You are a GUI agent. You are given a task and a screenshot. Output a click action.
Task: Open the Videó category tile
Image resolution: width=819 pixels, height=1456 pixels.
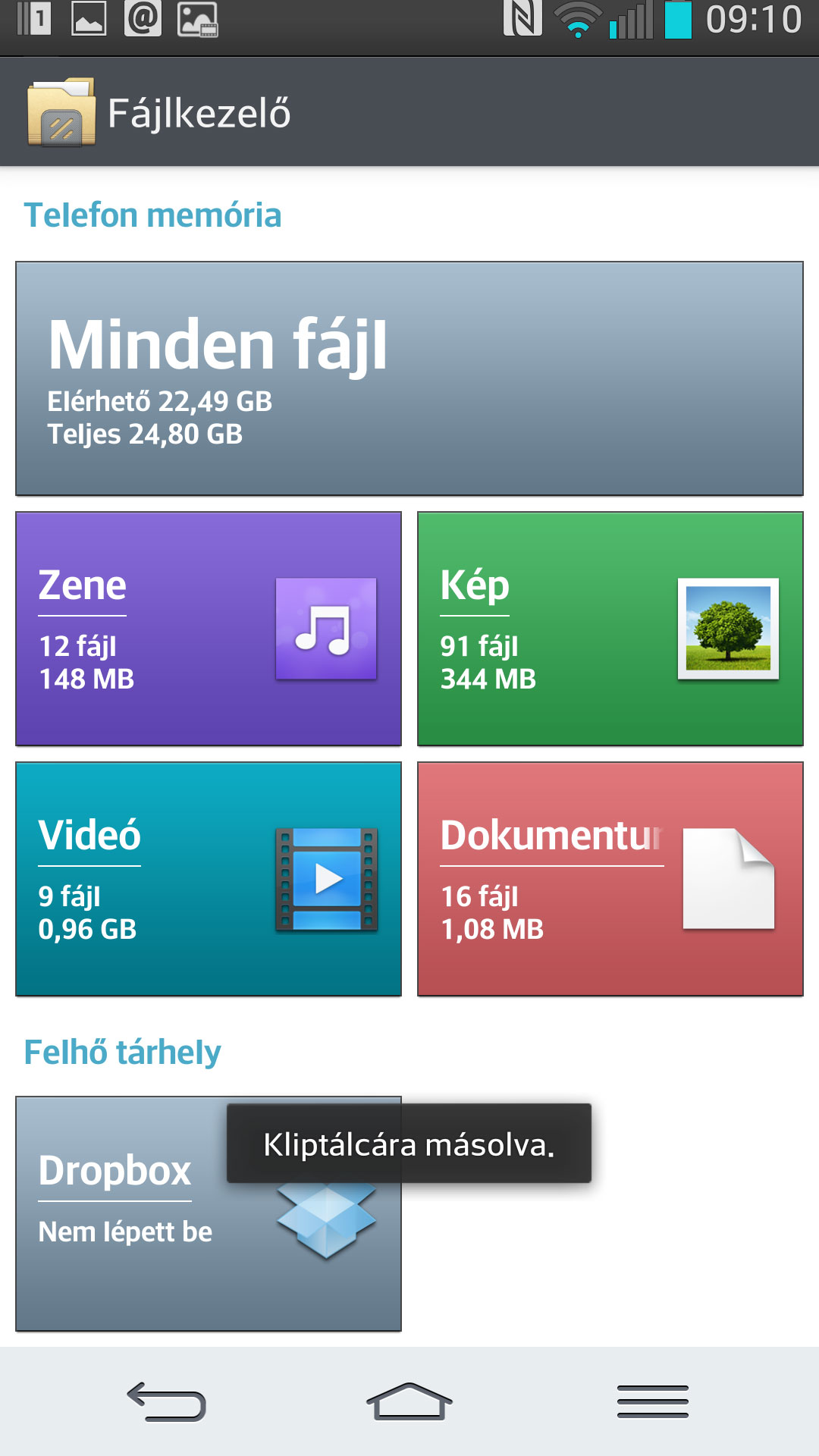(x=209, y=879)
